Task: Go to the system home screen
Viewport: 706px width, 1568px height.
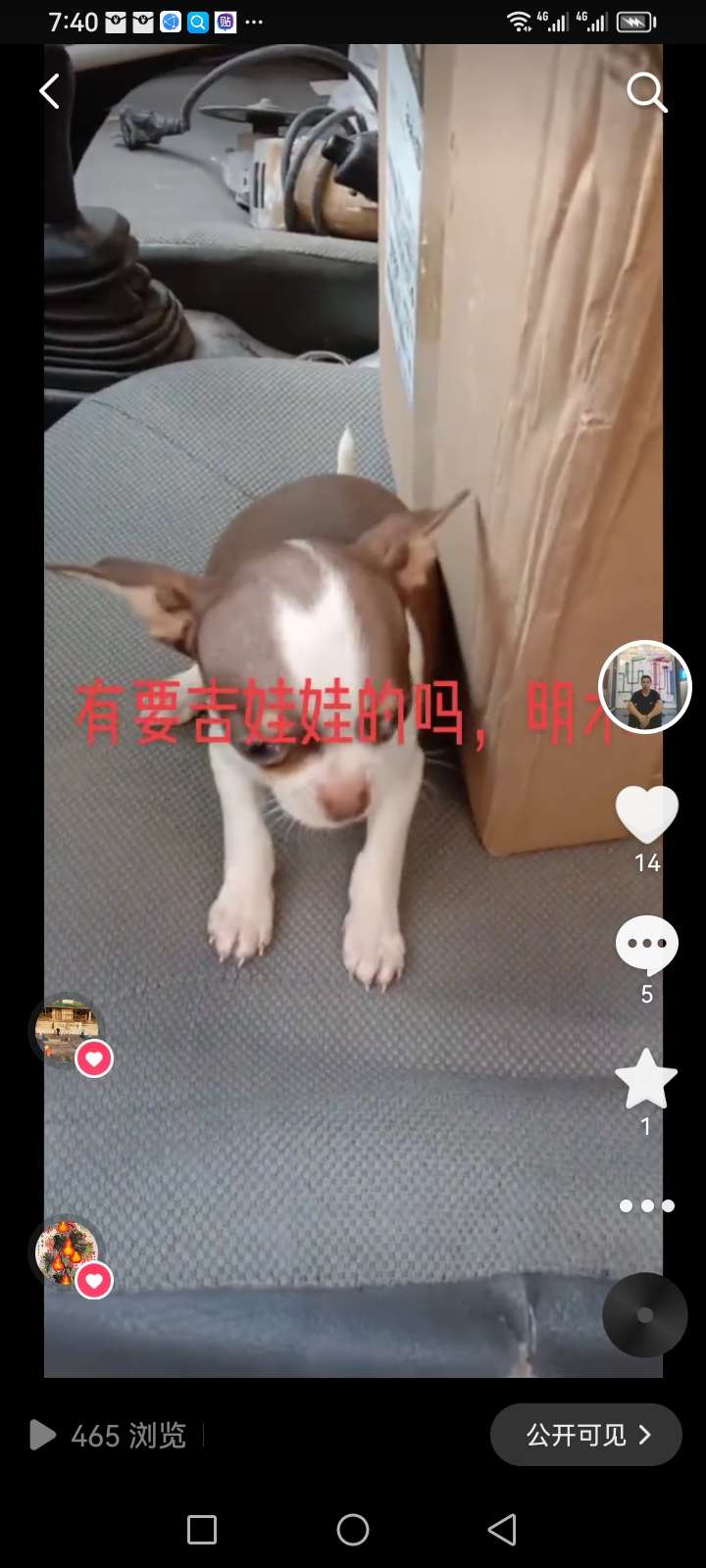Action: coord(353,1529)
